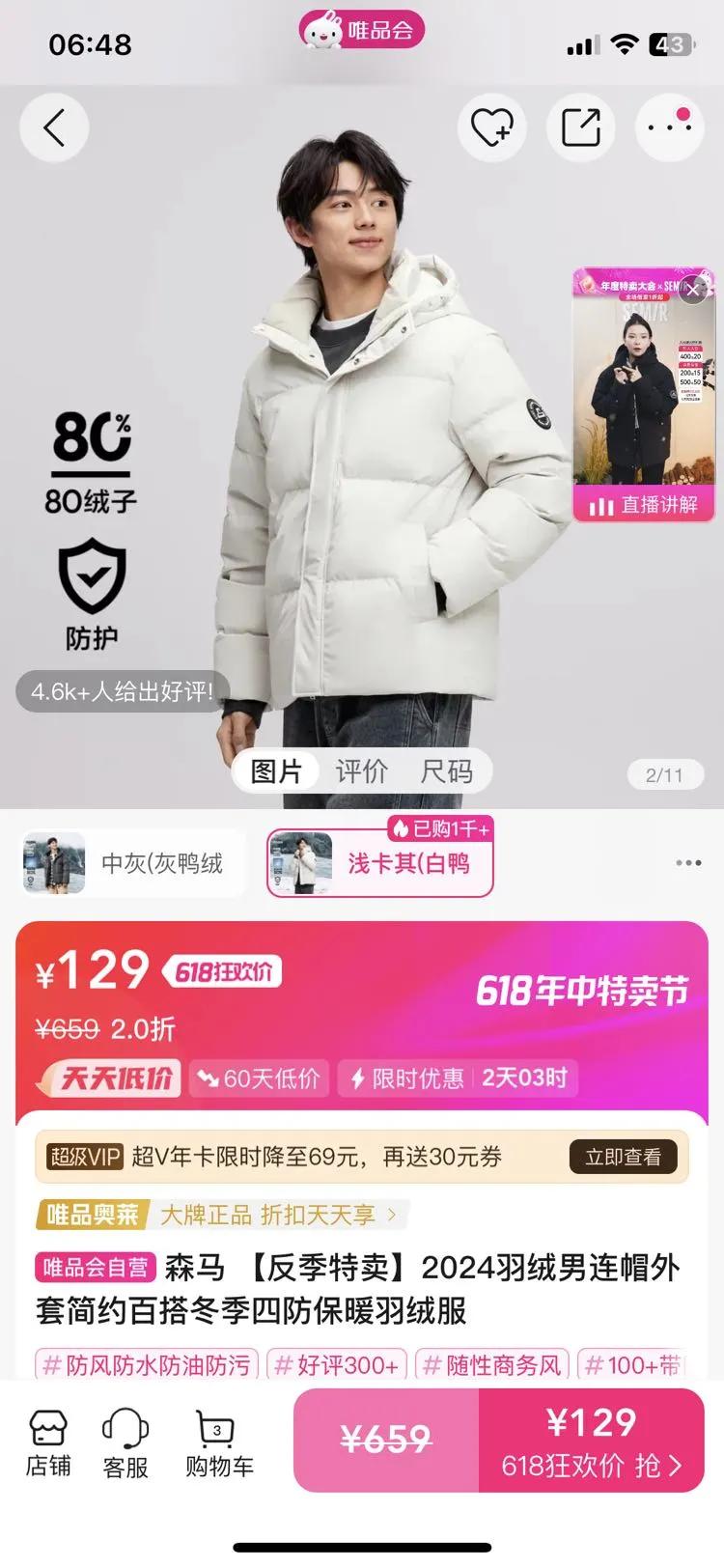Close the live stream floating window

[x=693, y=290]
